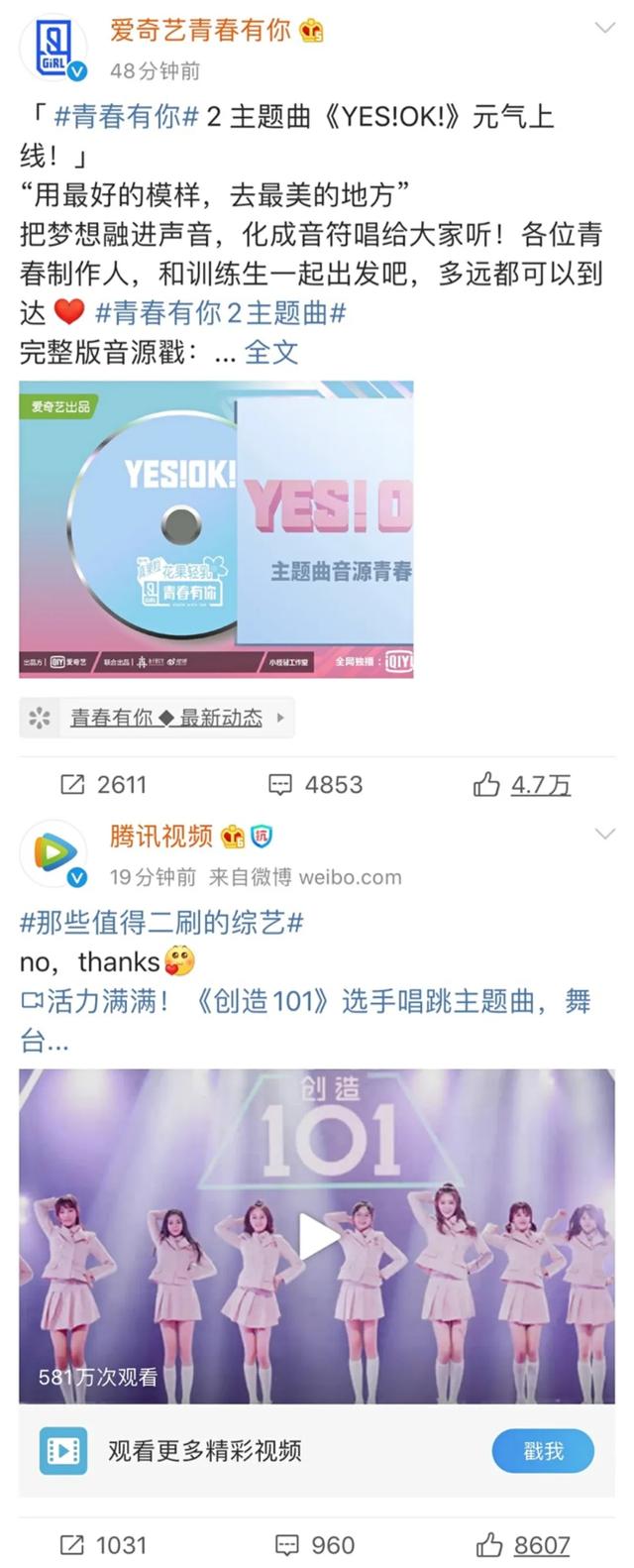Open the 观看更多精彩视频 row
634x1568 pixels.
tap(204, 1452)
